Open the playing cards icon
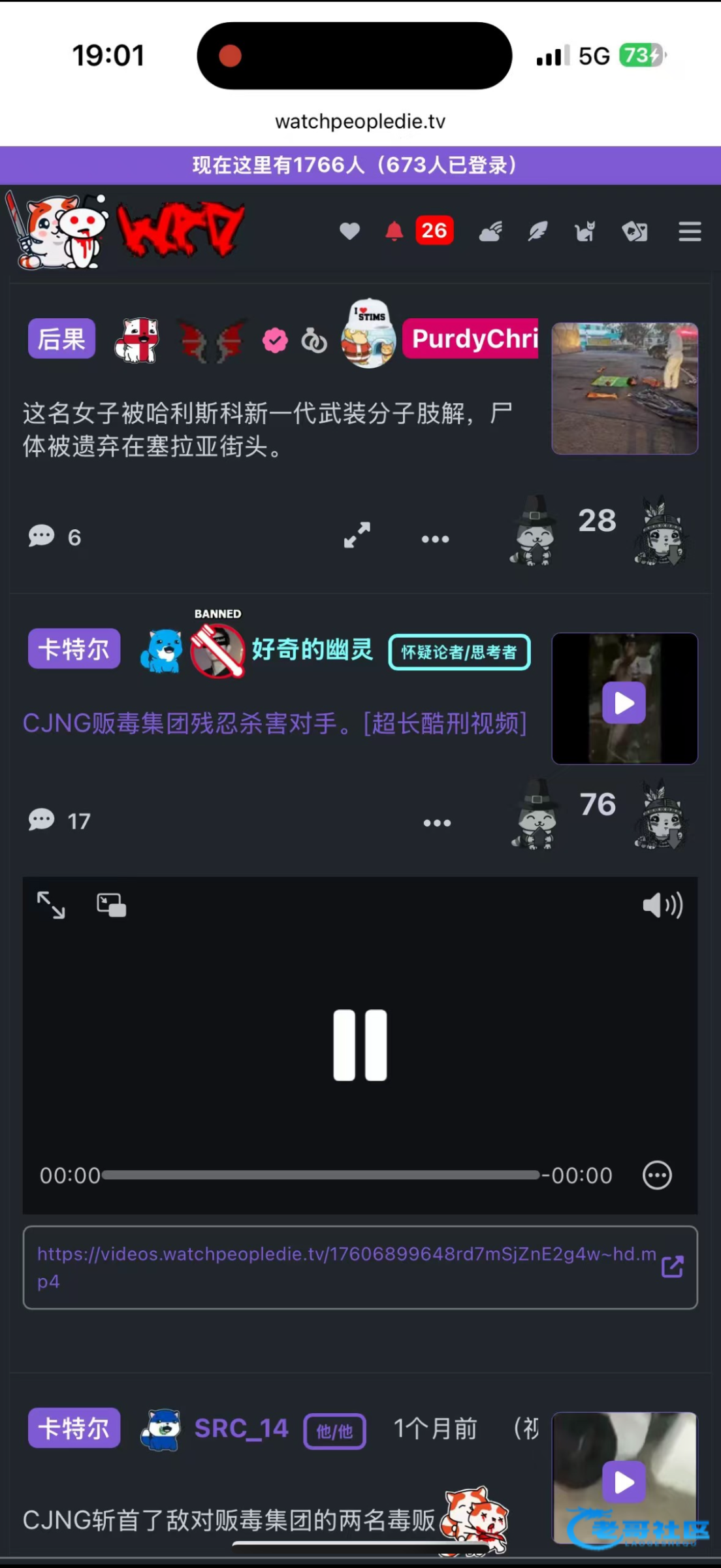Screen dimensions: 721x1568 [x=635, y=231]
